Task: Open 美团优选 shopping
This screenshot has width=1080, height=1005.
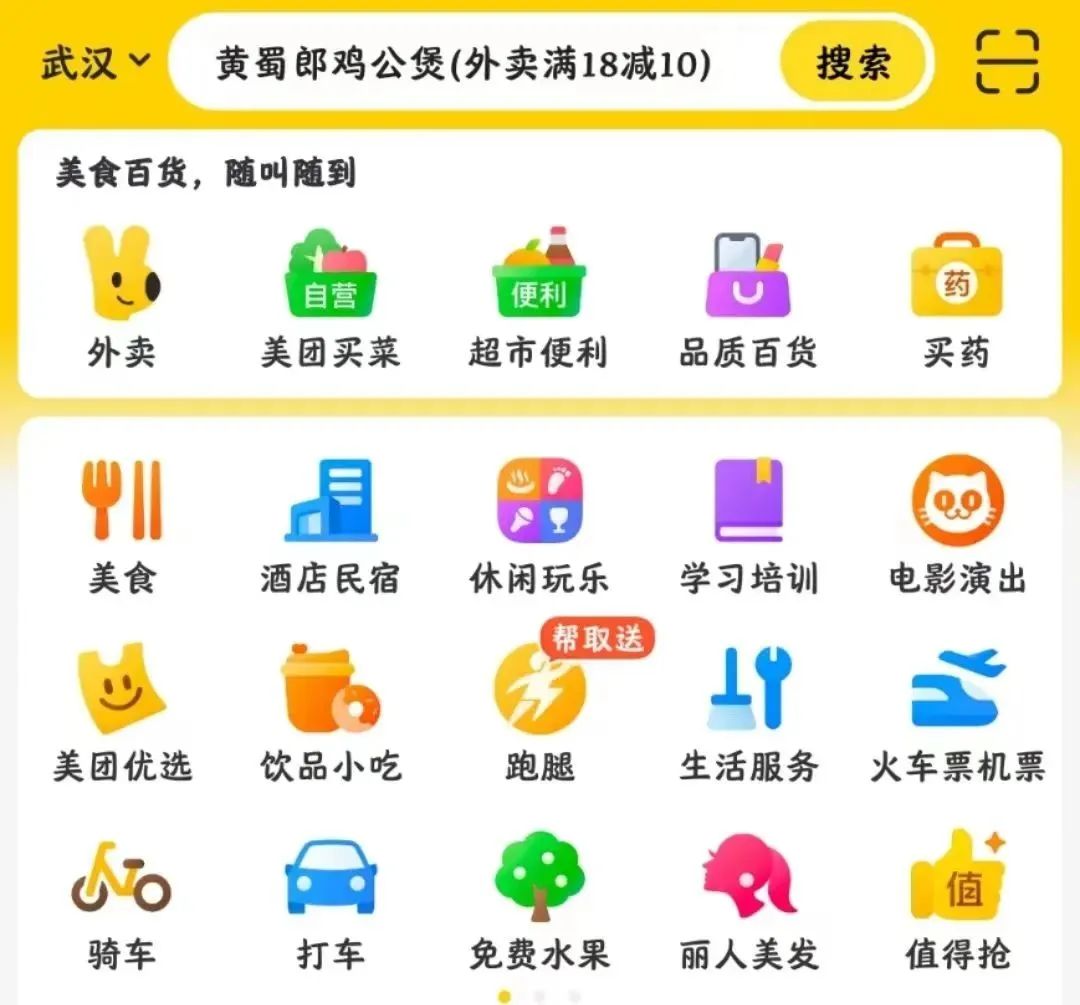Action: coord(122,712)
